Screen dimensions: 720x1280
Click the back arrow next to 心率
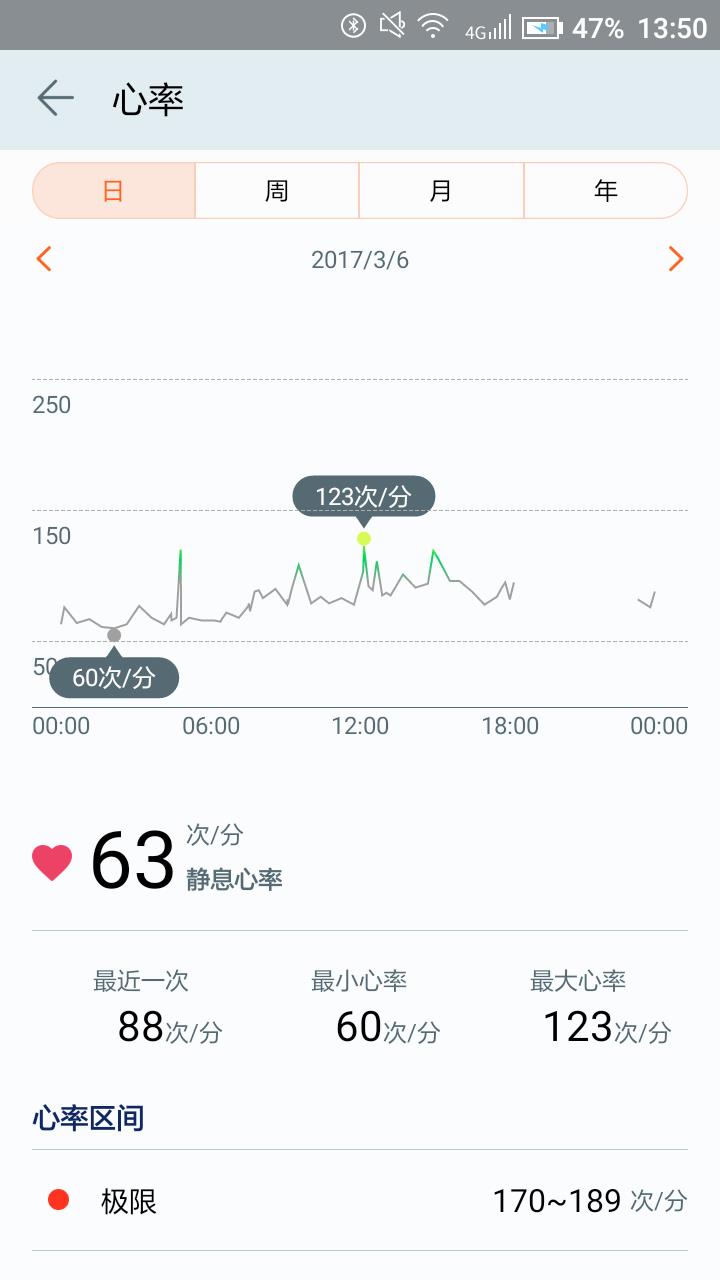click(55, 97)
